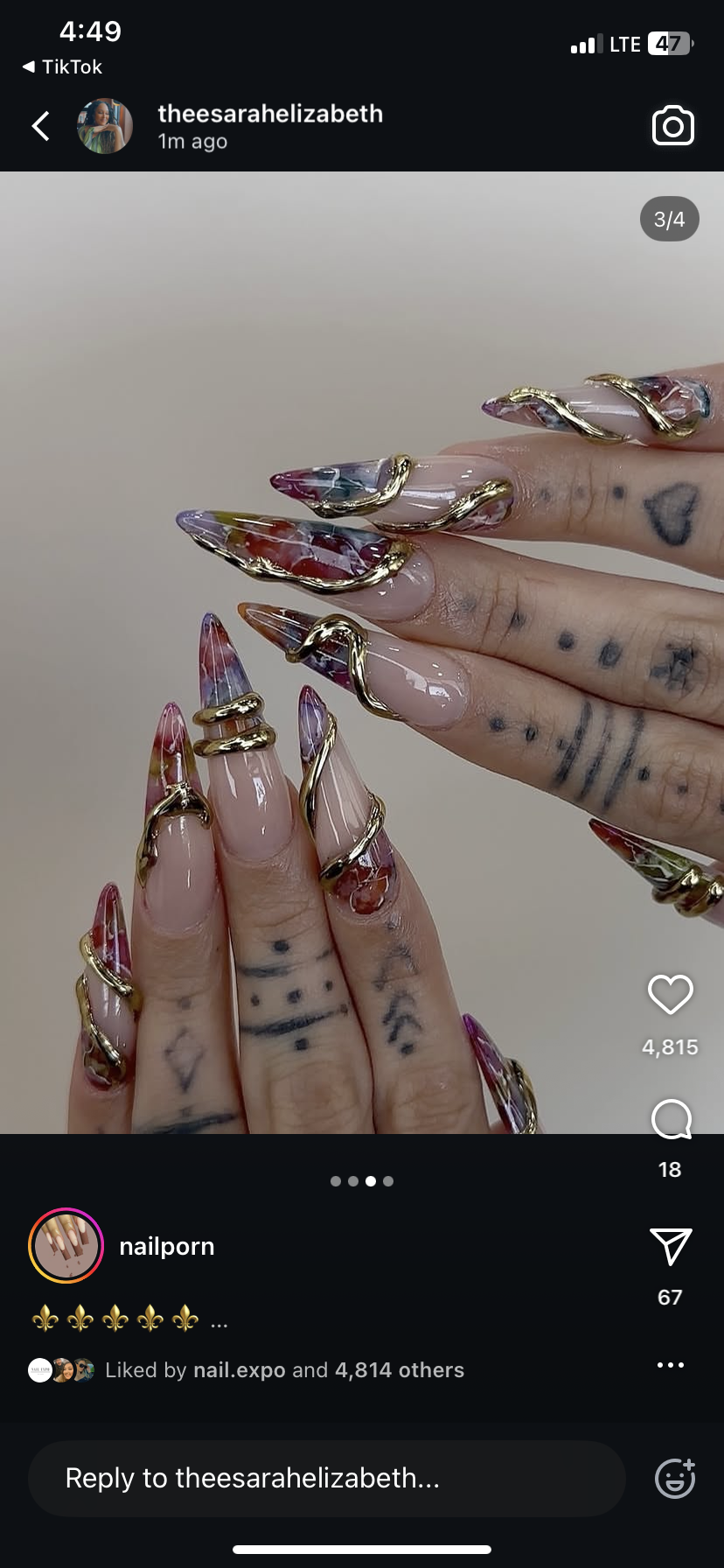Share the post via paper plane

671,1247
